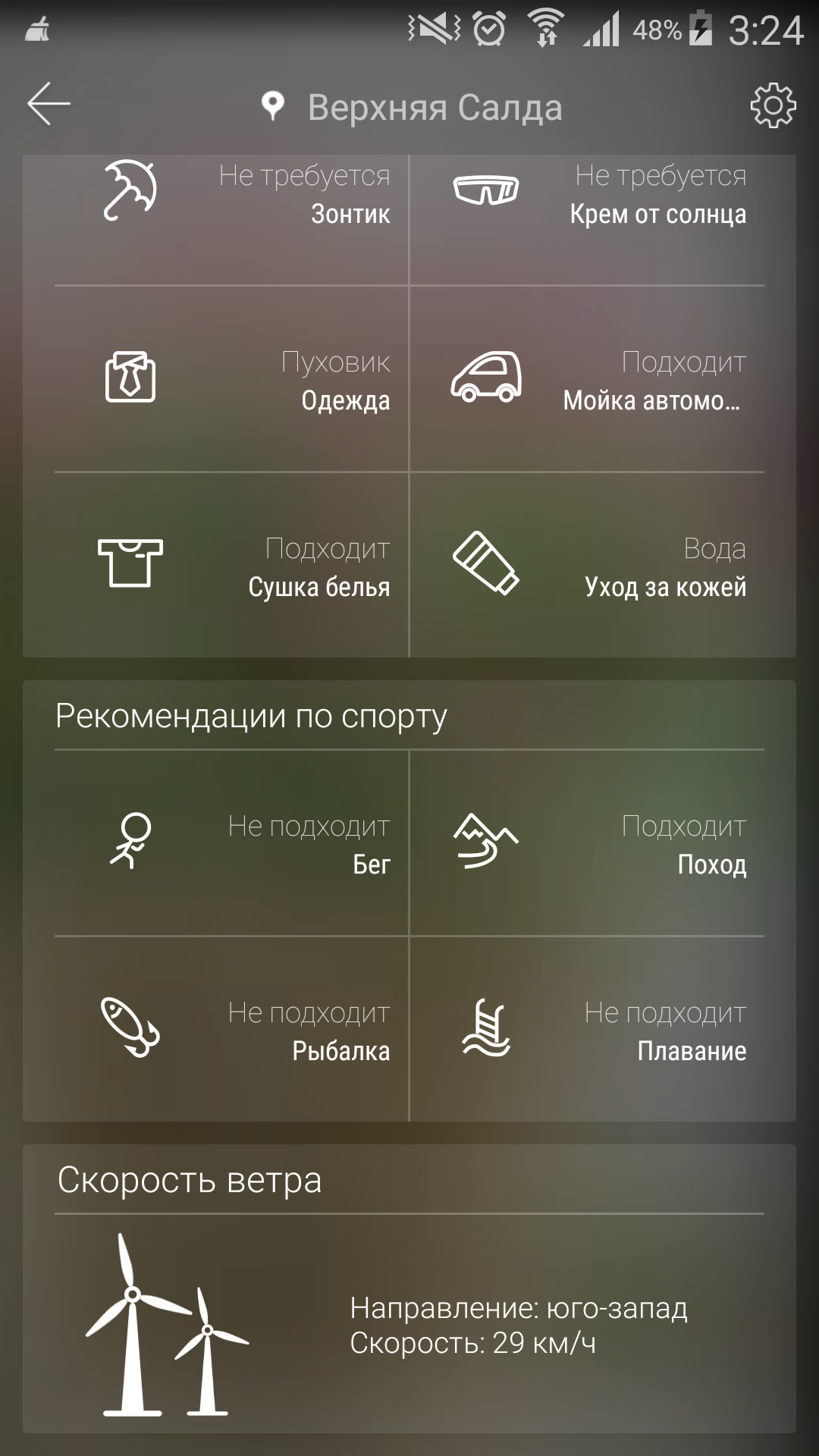
Task: Open the Сушка белья tile
Action: [x=217, y=566]
